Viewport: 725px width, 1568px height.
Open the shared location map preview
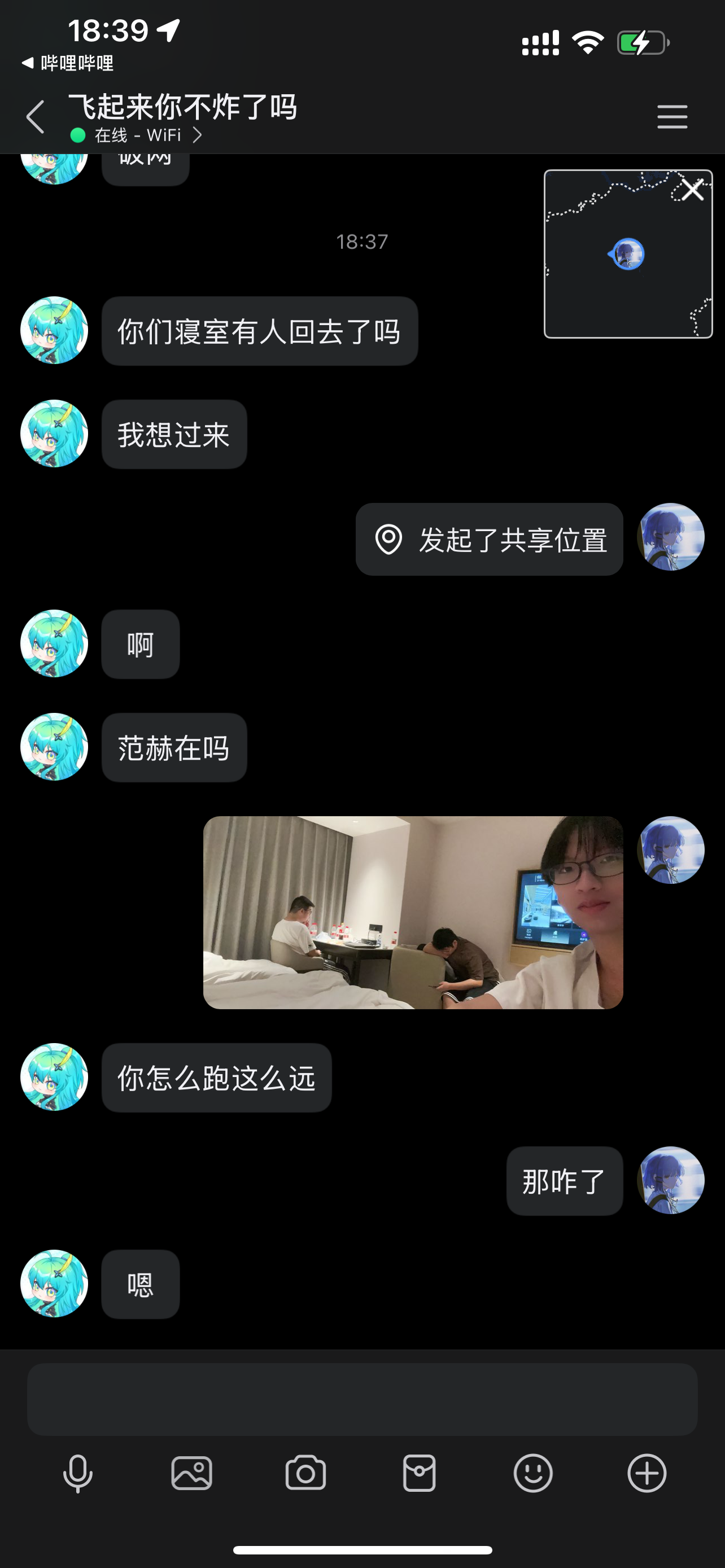[x=621, y=262]
